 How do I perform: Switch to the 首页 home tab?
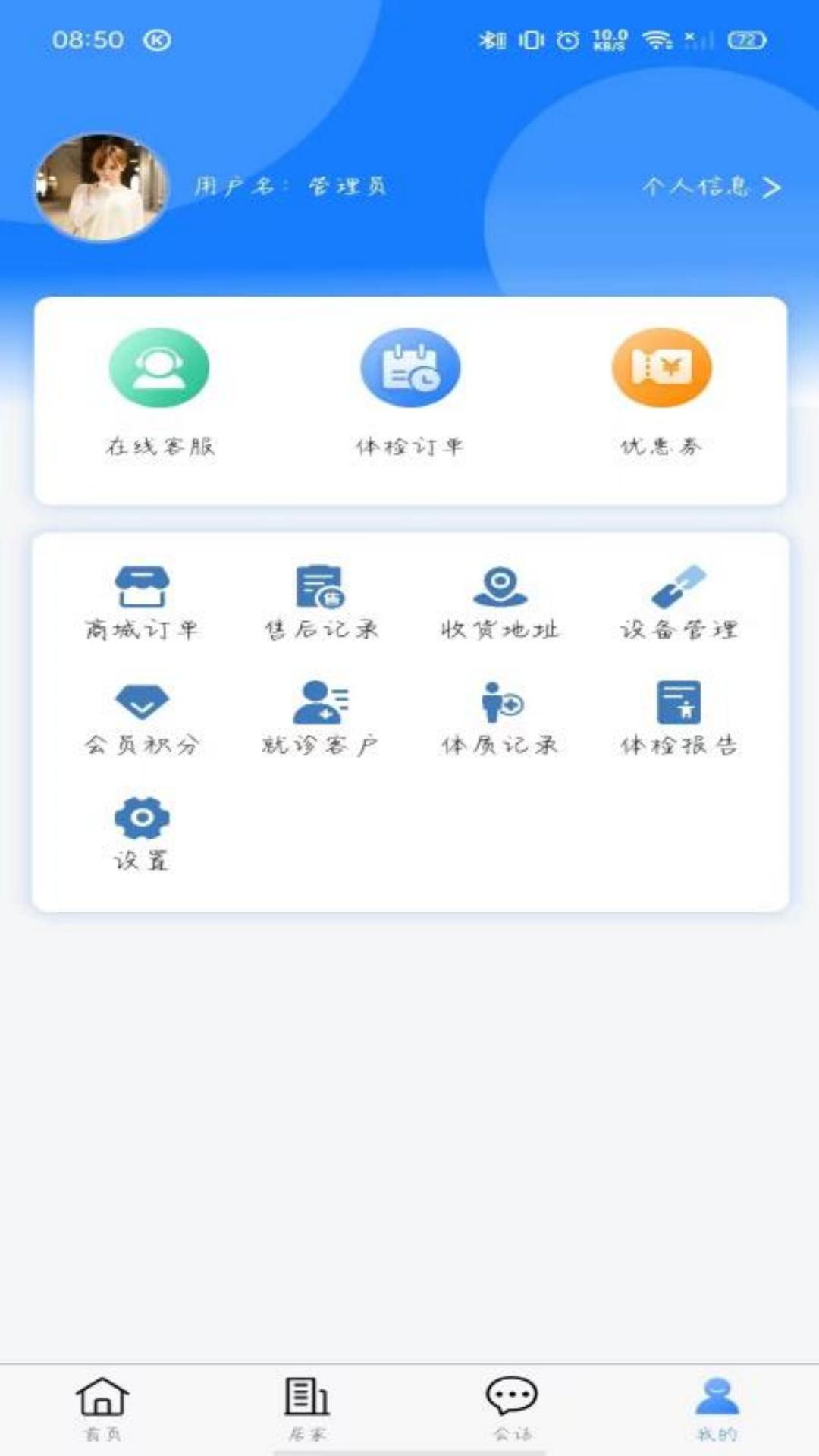(102, 1409)
